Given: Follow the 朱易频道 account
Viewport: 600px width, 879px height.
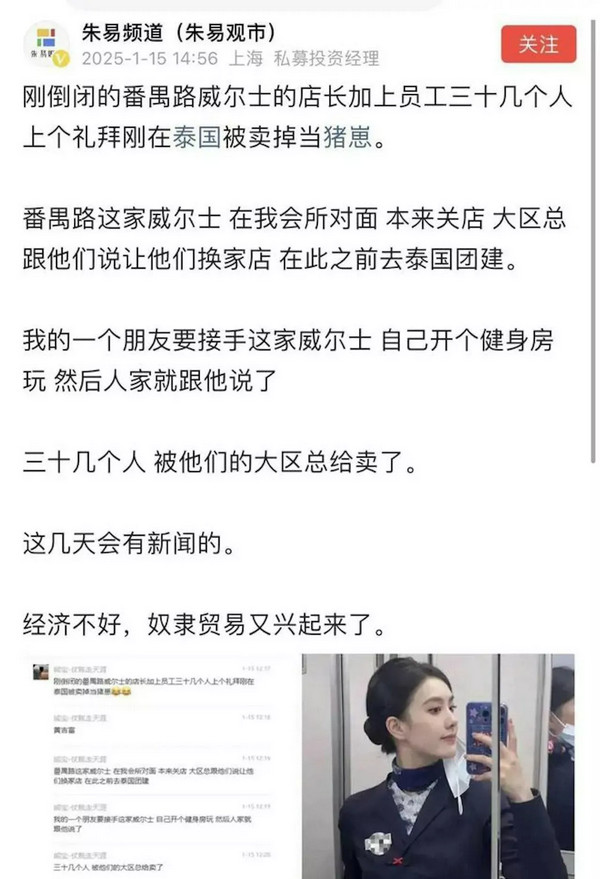Looking at the screenshot, I should point(538,44).
